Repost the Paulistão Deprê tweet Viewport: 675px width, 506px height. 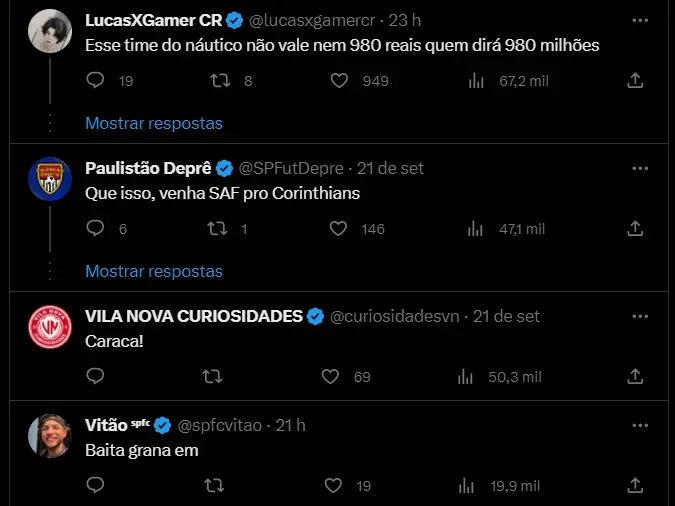216,229
